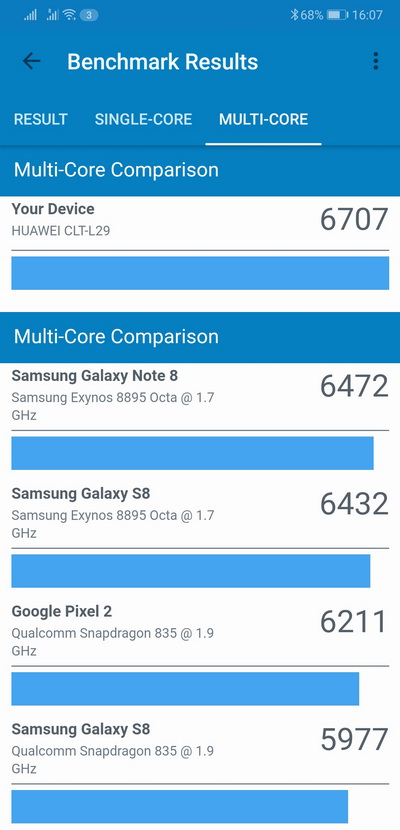400x830 pixels.
Task: Open the three-dot overflow menu
Action: coord(376,61)
